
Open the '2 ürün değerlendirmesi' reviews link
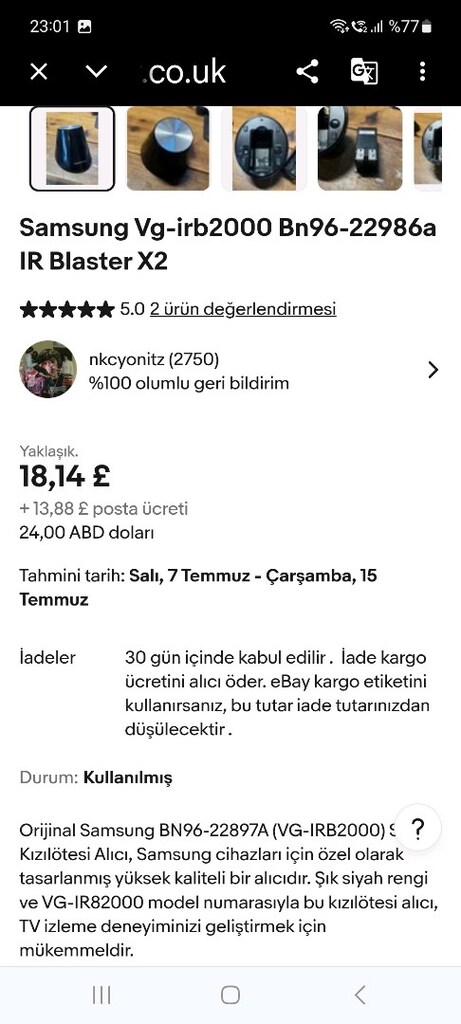pos(243,309)
